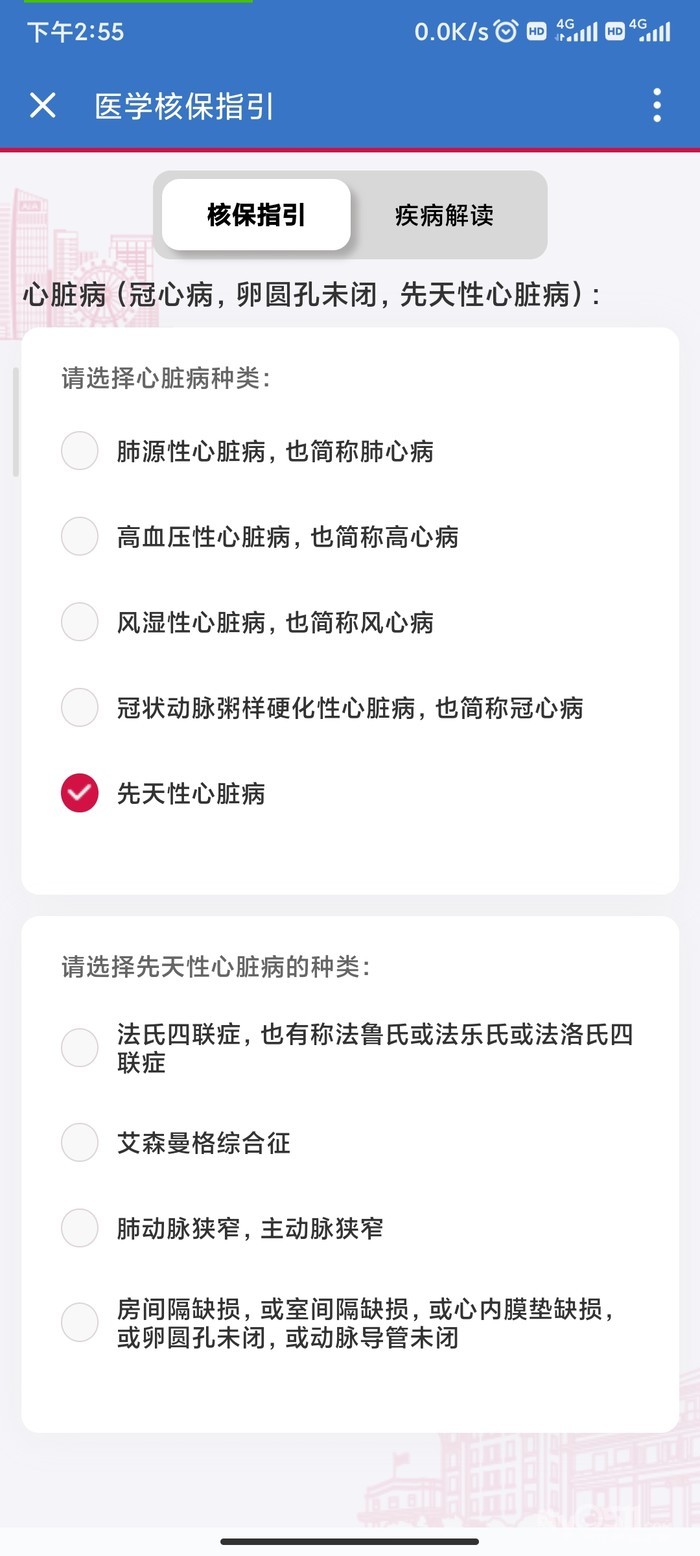Close the 医学核保指引 page
This screenshot has width=700, height=1556.
pyautogui.click(x=42, y=105)
